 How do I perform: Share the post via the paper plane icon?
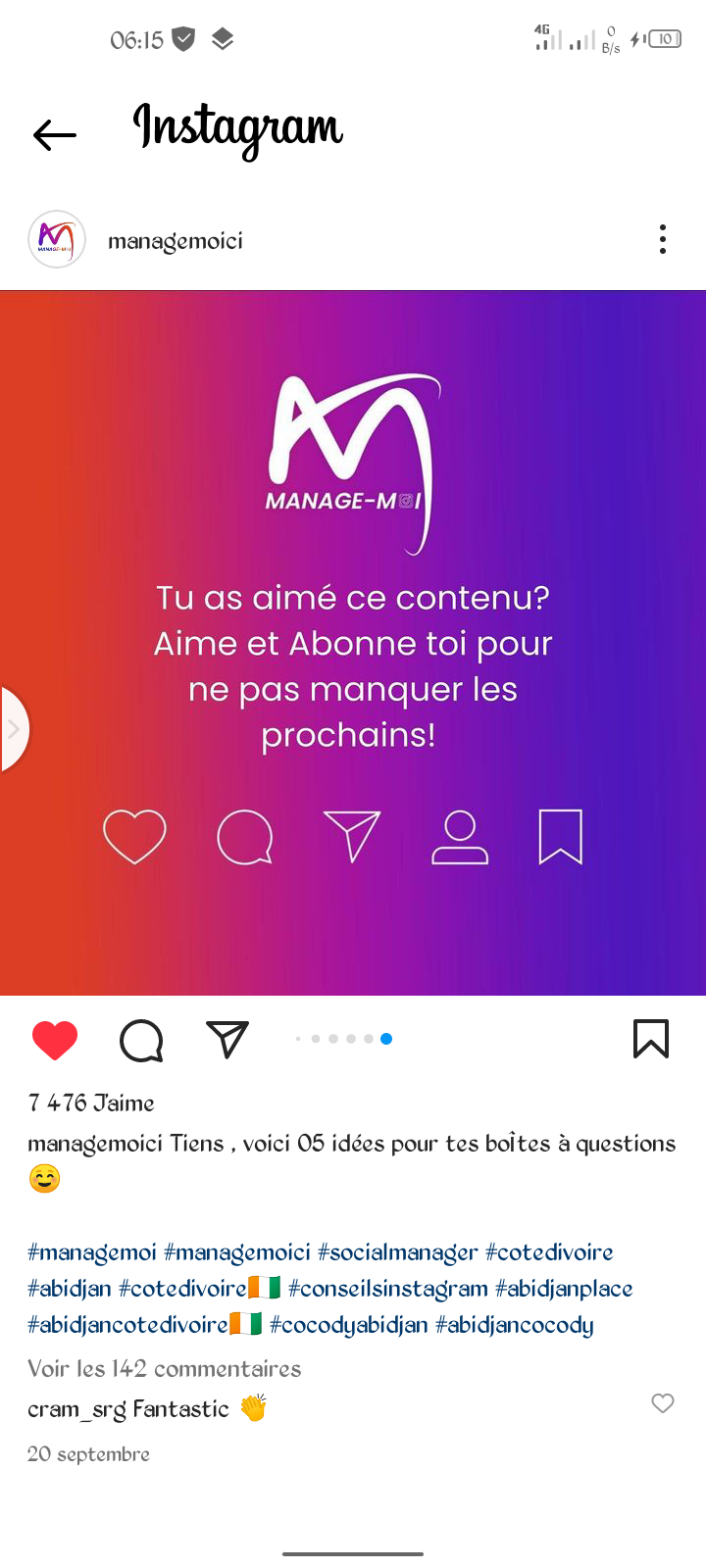(227, 1039)
